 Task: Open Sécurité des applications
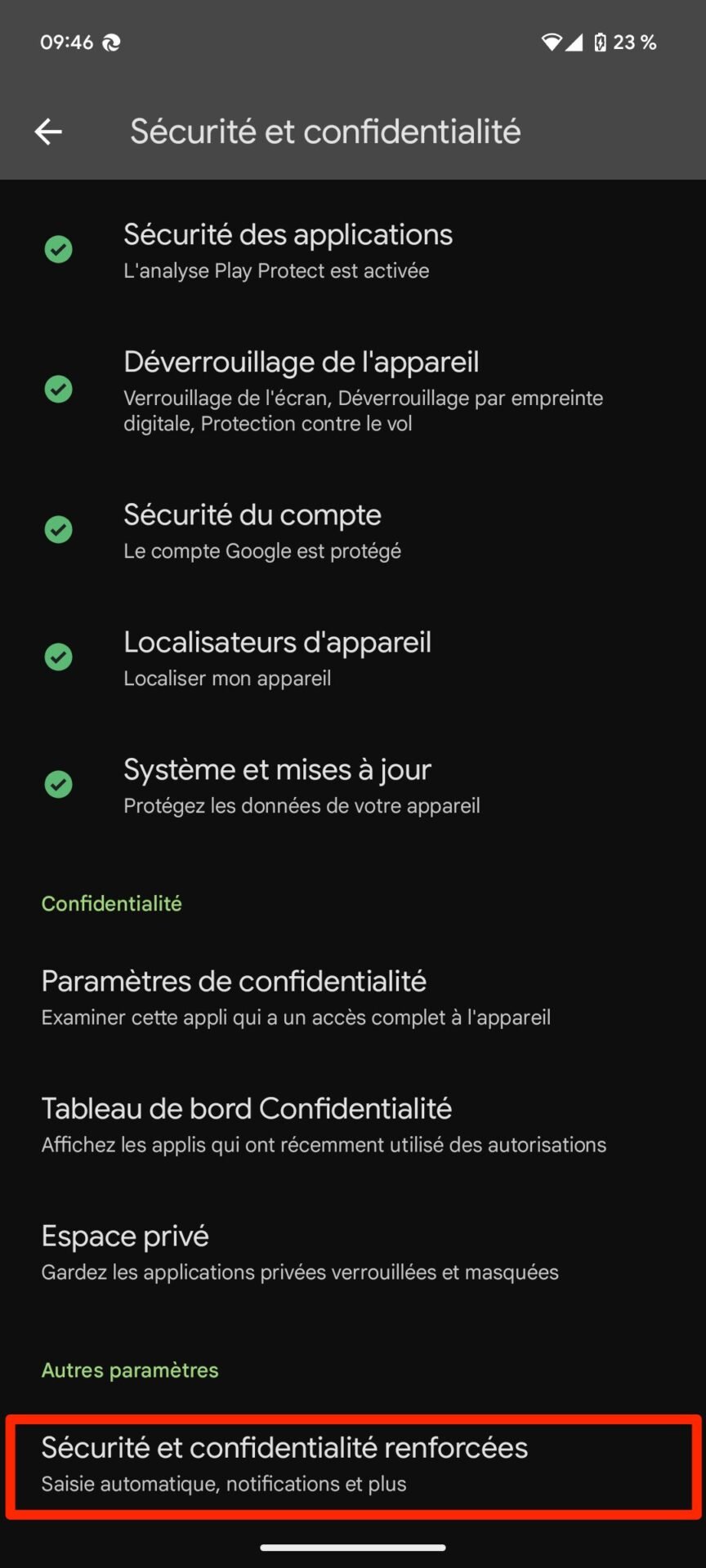pyautogui.click(x=353, y=250)
